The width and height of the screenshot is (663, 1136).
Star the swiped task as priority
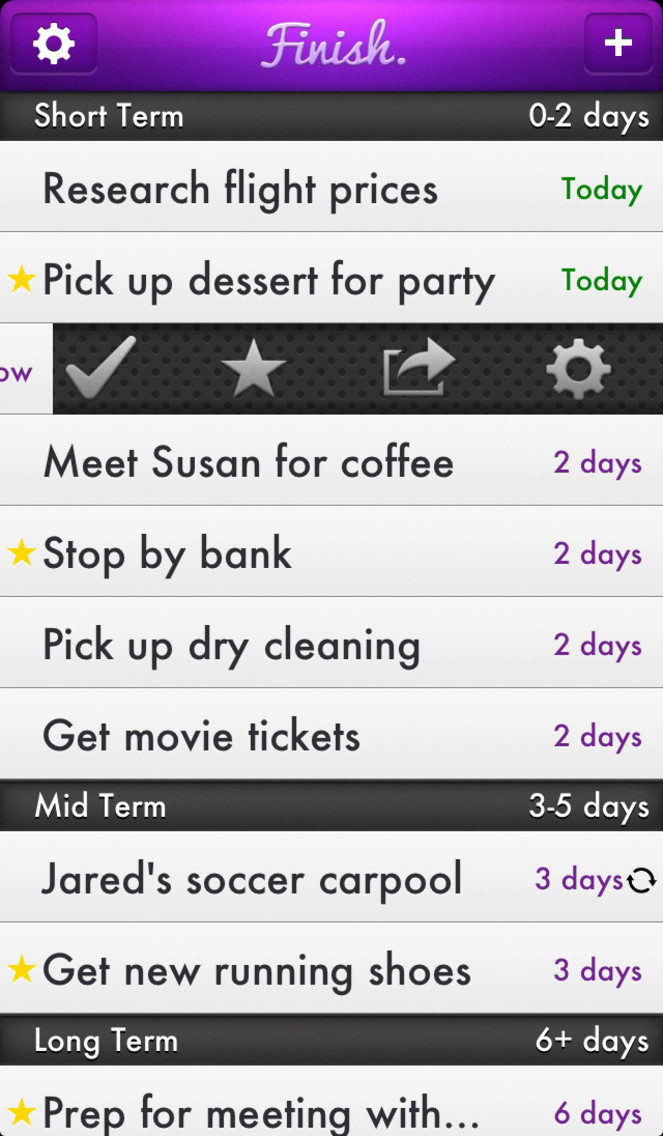[254, 369]
